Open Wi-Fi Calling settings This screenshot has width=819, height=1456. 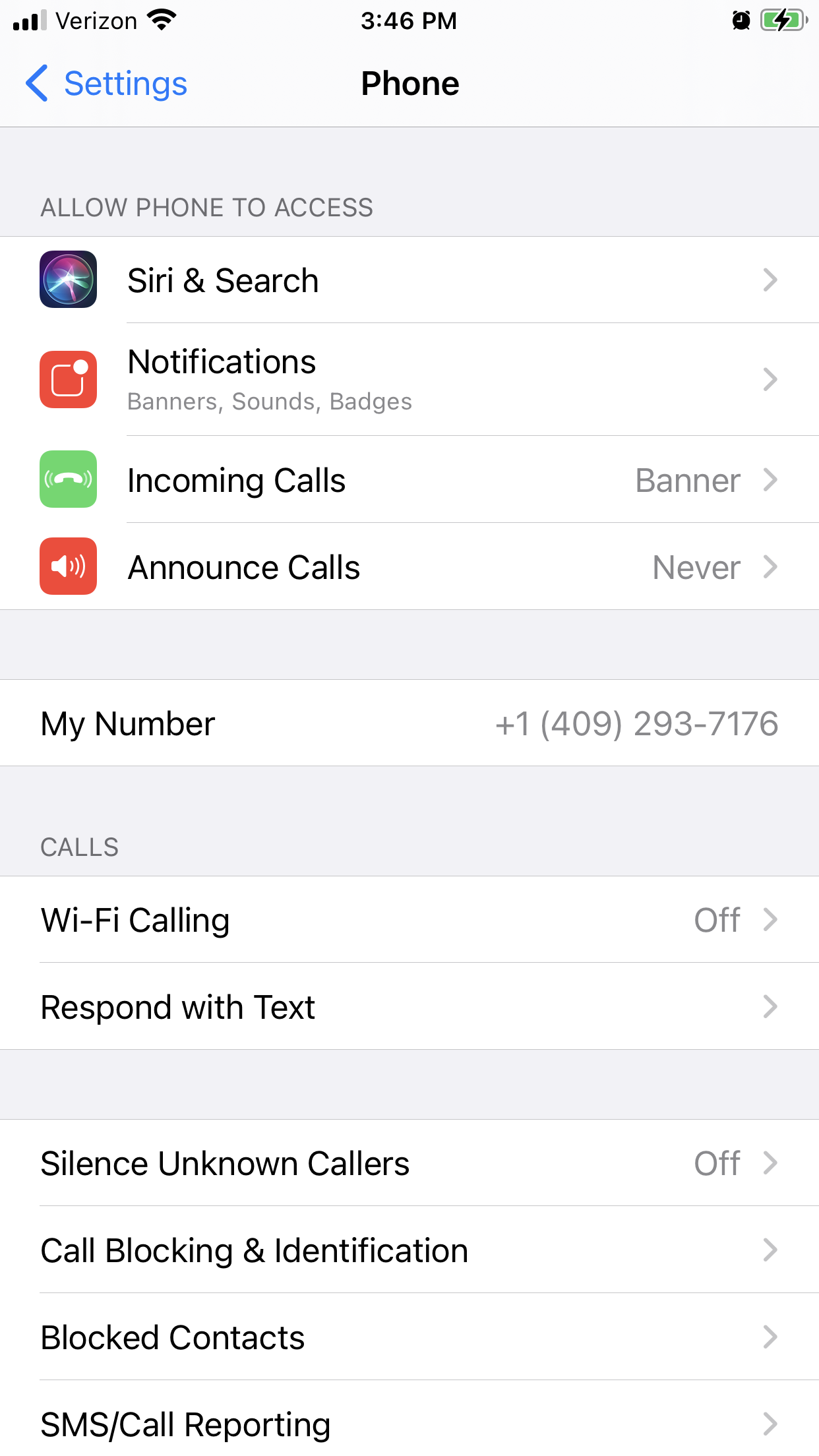click(x=409, y=920)
